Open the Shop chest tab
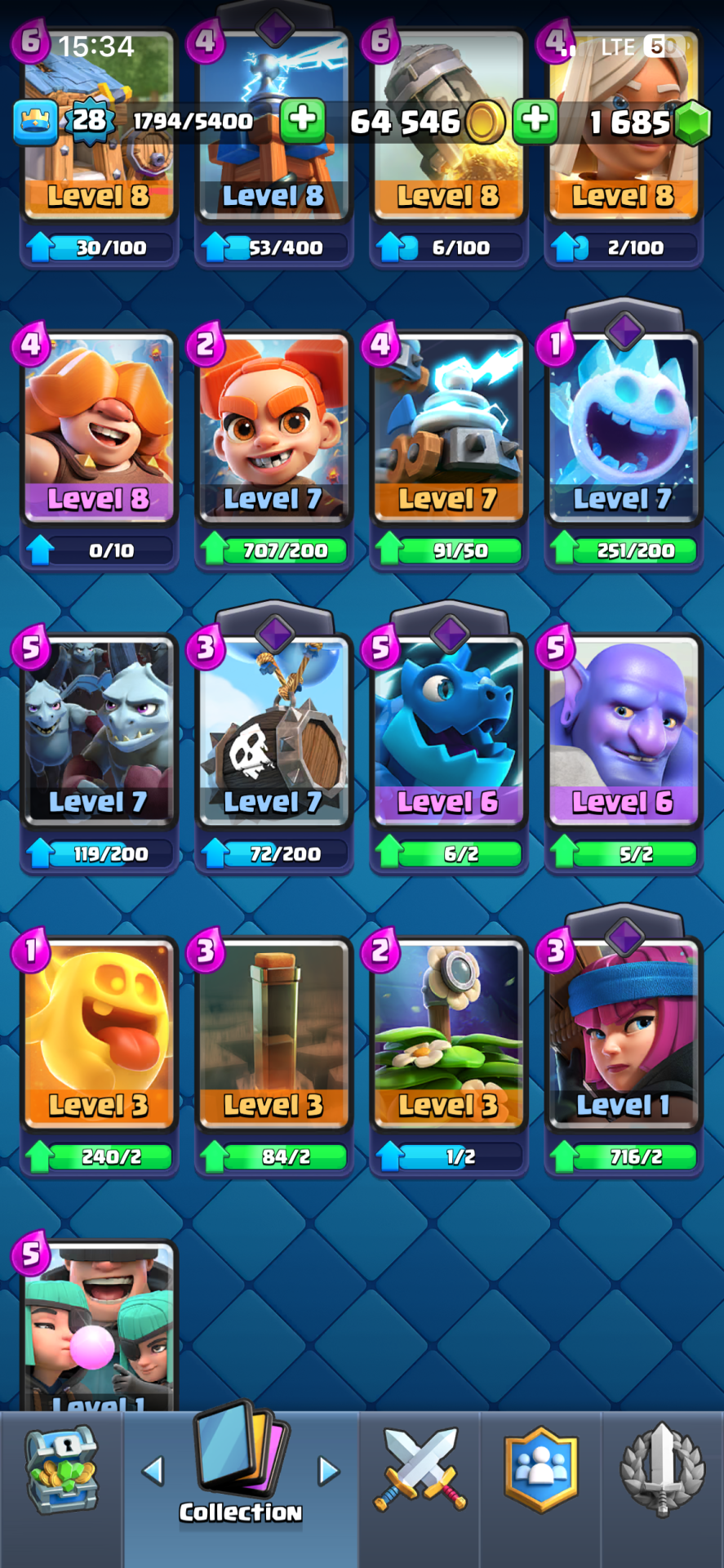Screen dimensions: 724x1568 coord(61,1470)
